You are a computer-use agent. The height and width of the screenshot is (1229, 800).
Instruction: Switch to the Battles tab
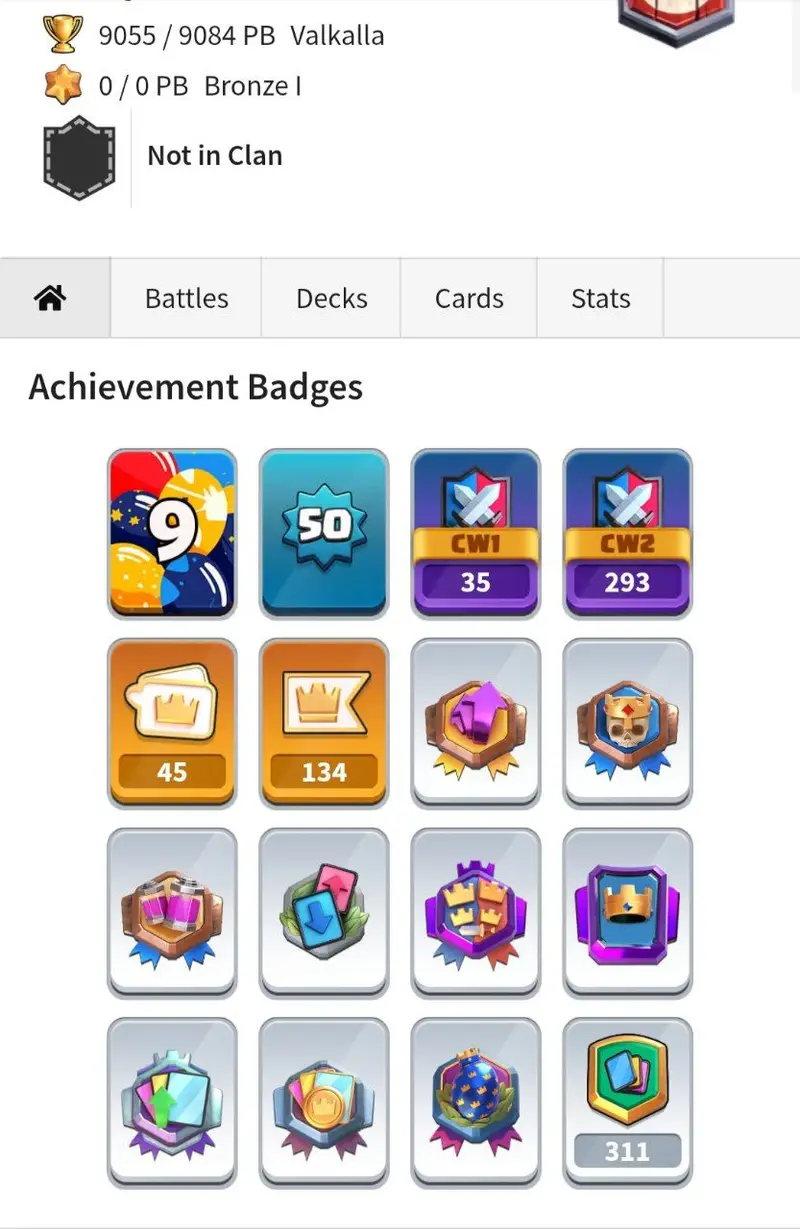tap(186, 298)
